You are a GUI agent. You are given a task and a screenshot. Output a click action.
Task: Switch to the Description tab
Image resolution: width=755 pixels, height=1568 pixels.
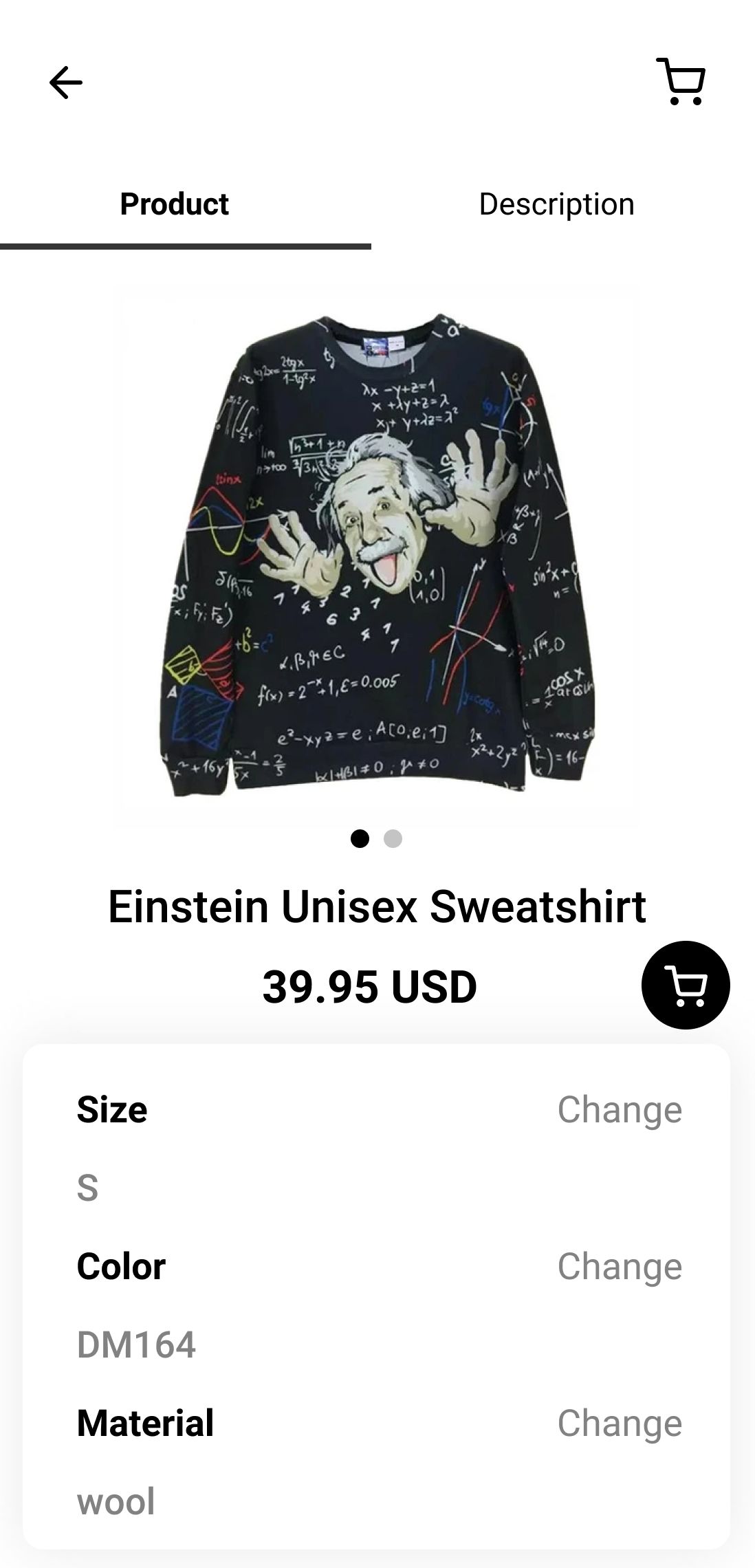(x=556, y=204)
